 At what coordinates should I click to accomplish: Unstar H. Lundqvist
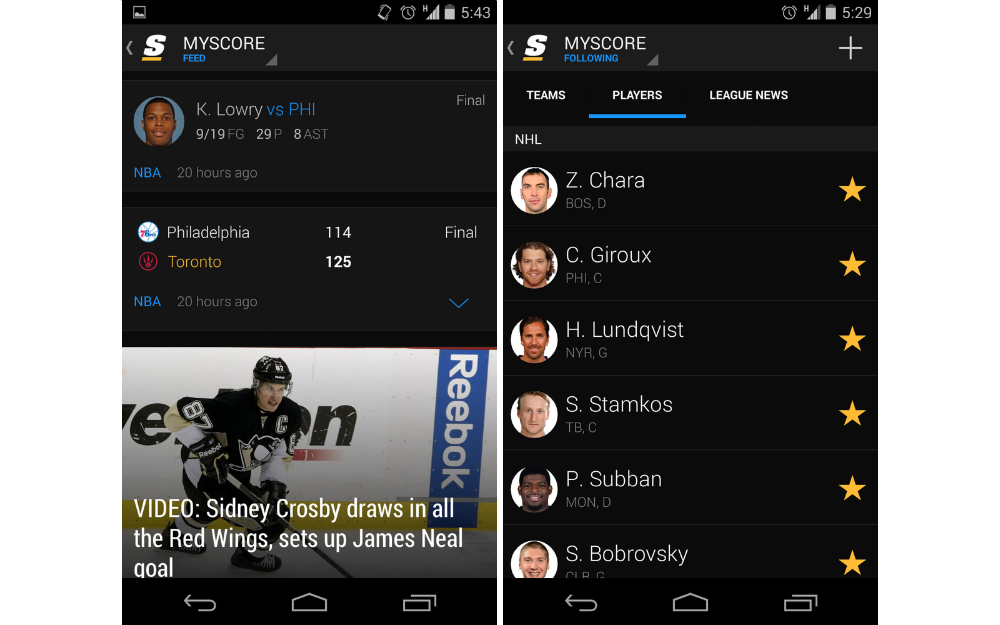click(851, 339)
